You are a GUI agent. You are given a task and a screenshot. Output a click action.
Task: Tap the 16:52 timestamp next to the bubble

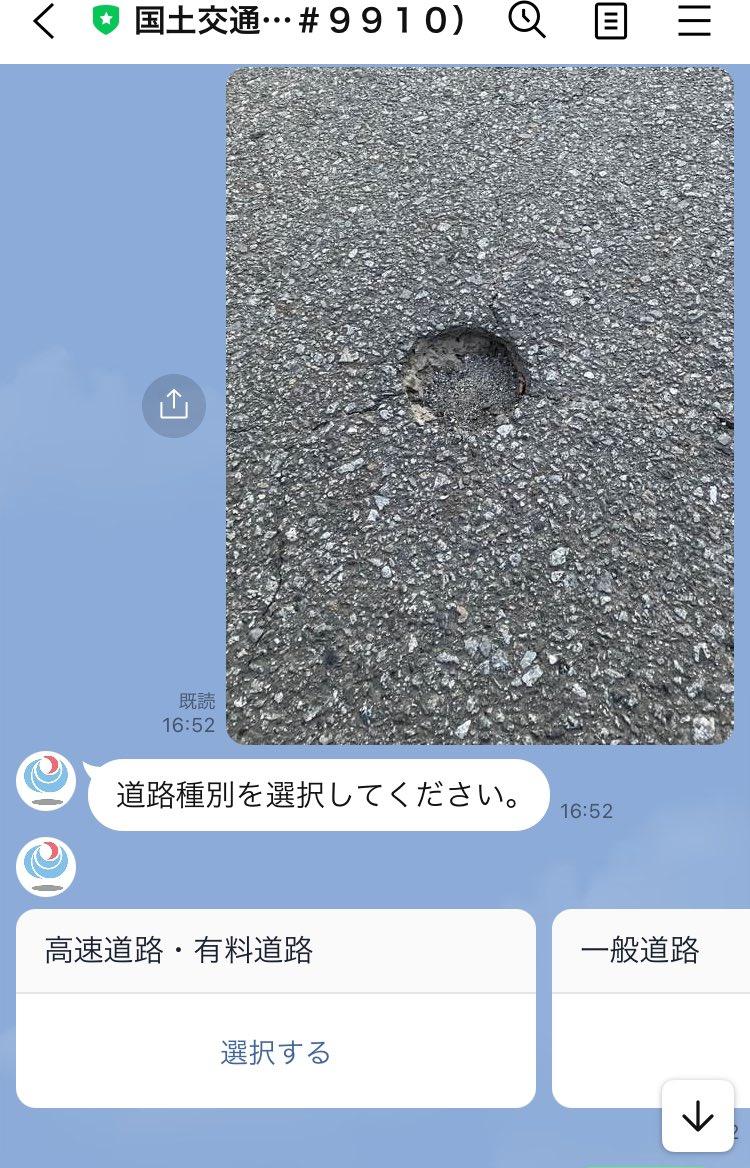point(586,811)
